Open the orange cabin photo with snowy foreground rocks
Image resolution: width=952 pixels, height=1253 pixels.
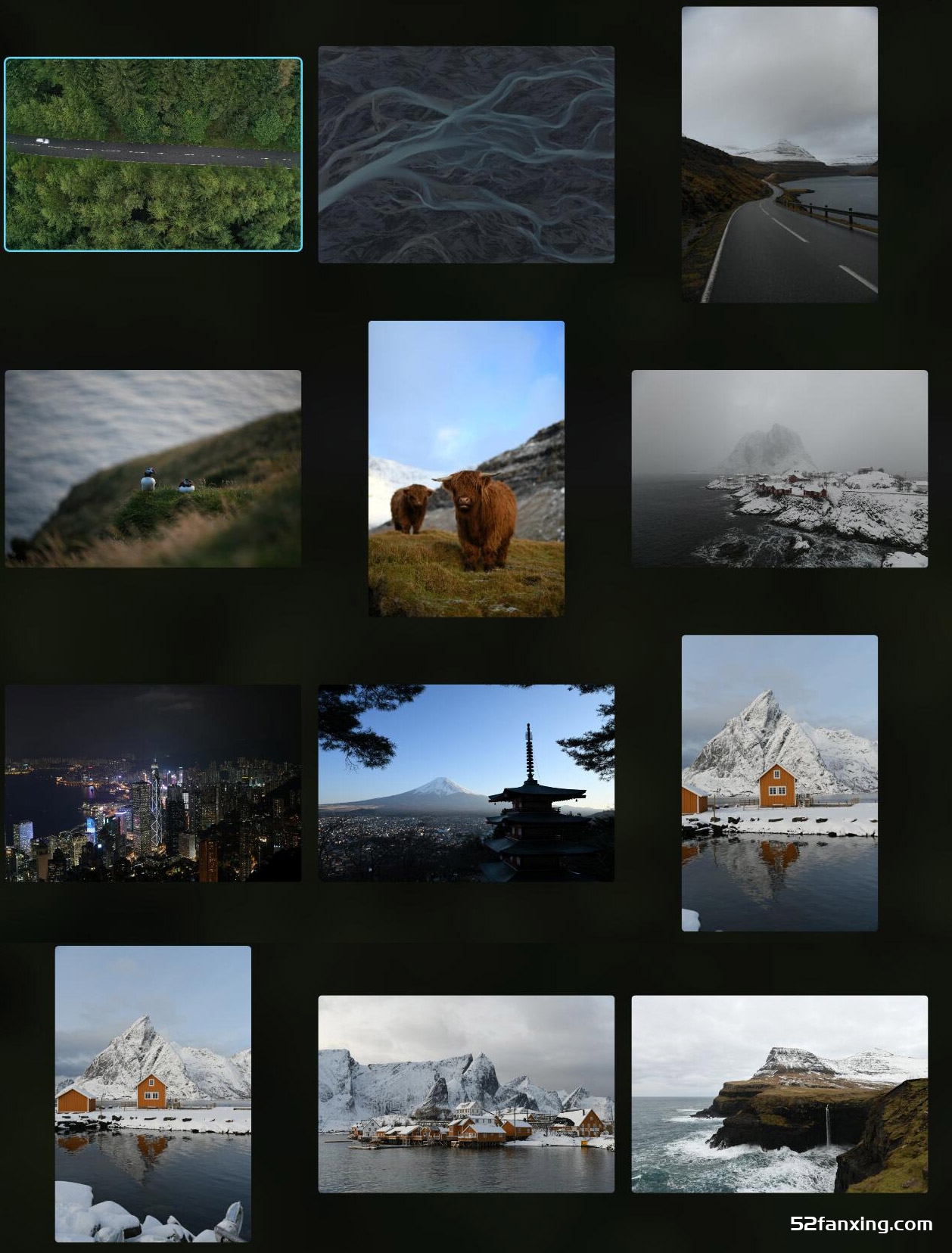(153, 1093)
